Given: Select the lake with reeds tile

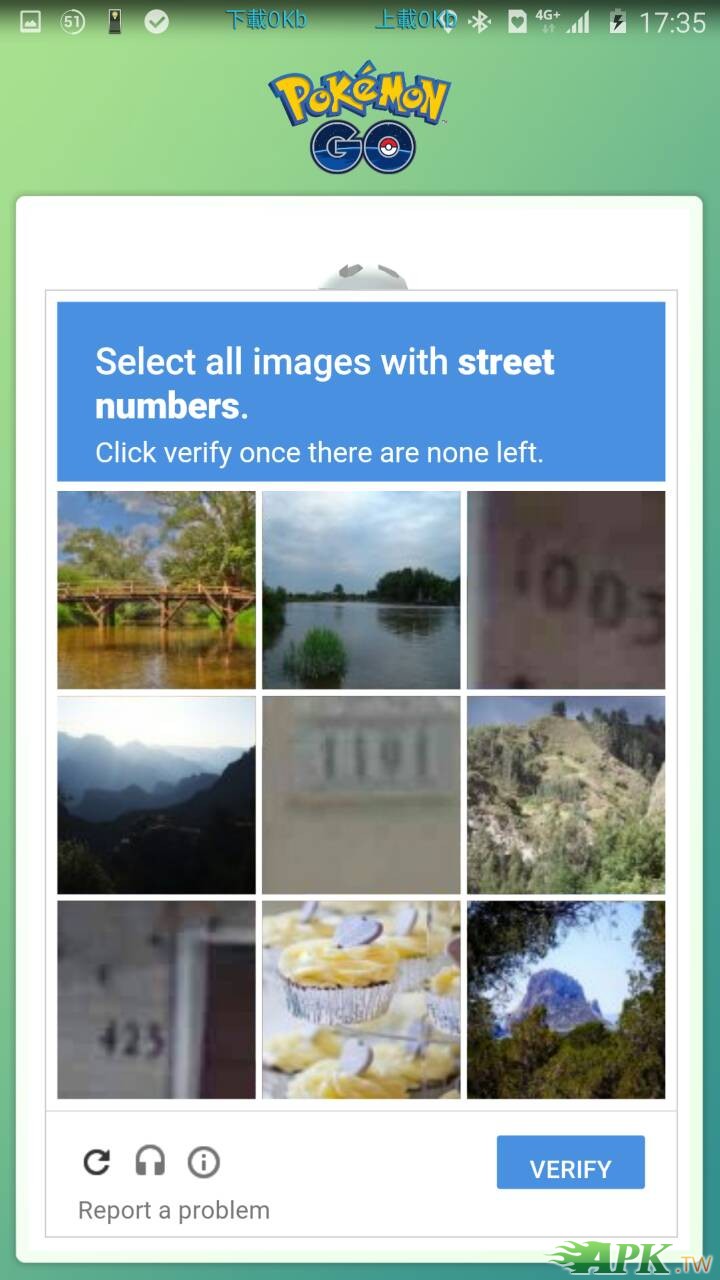Looking at the screenshot, I should (x=361, y=589).
